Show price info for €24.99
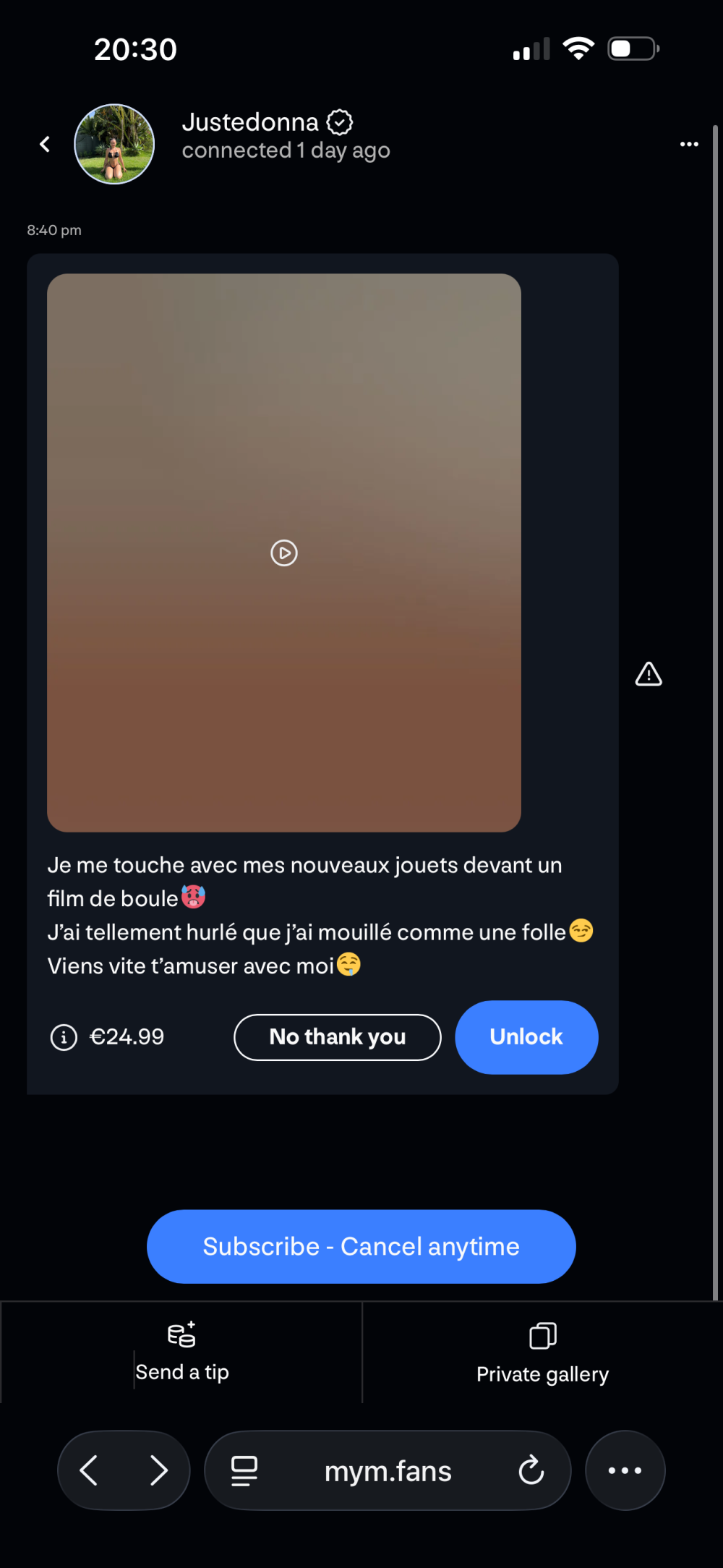Viewport: 723px width, 1568px height. point(64,1037)
